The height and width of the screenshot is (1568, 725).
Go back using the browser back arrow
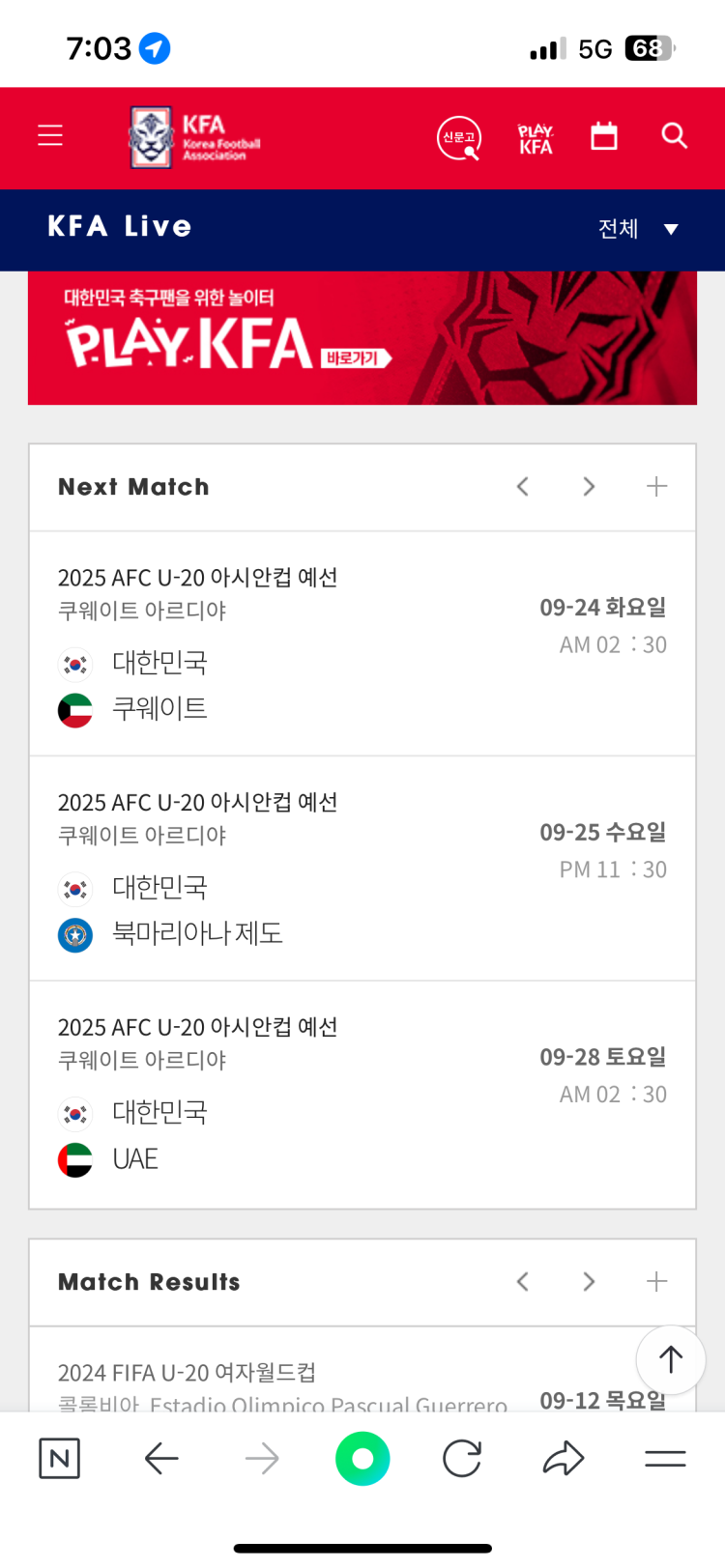(161, 1459)
